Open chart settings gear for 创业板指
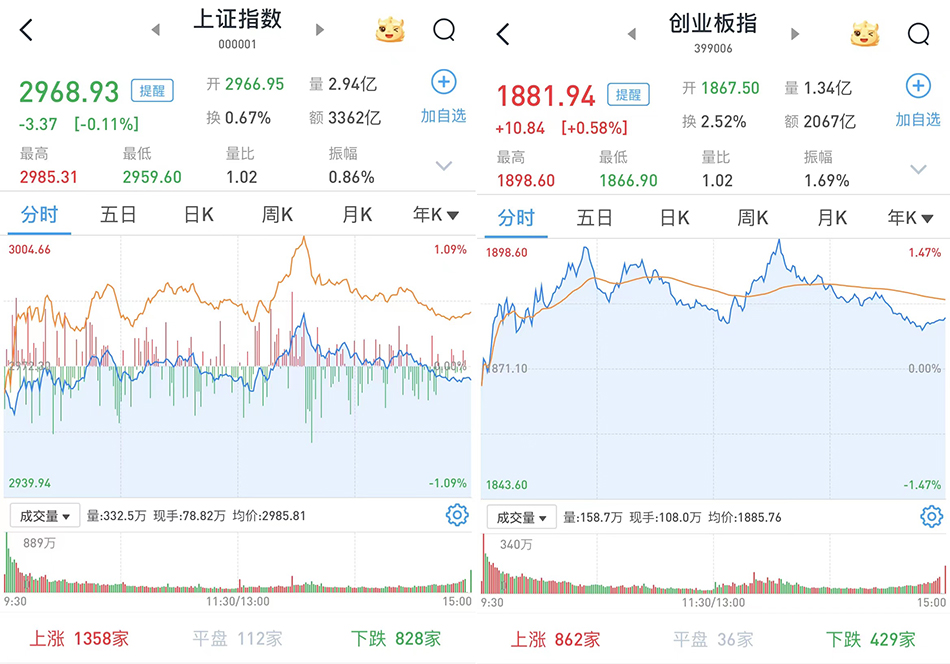Image resolution: width=950 pixels, height=664 pixels. point(932,516)
